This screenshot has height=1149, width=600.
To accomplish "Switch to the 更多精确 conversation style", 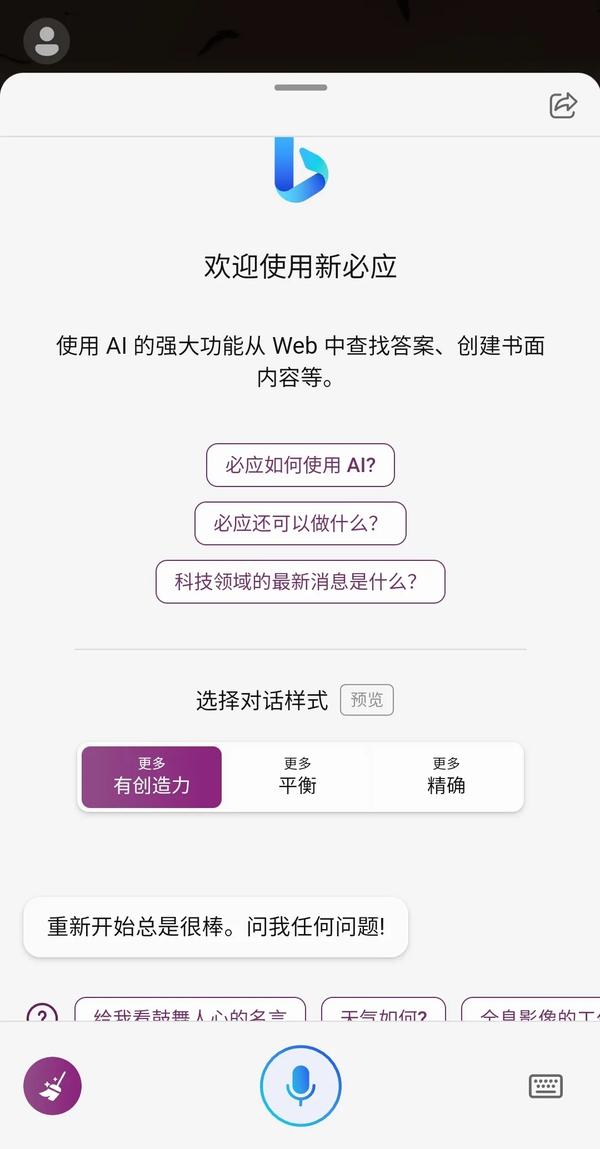I will point(446,777).
